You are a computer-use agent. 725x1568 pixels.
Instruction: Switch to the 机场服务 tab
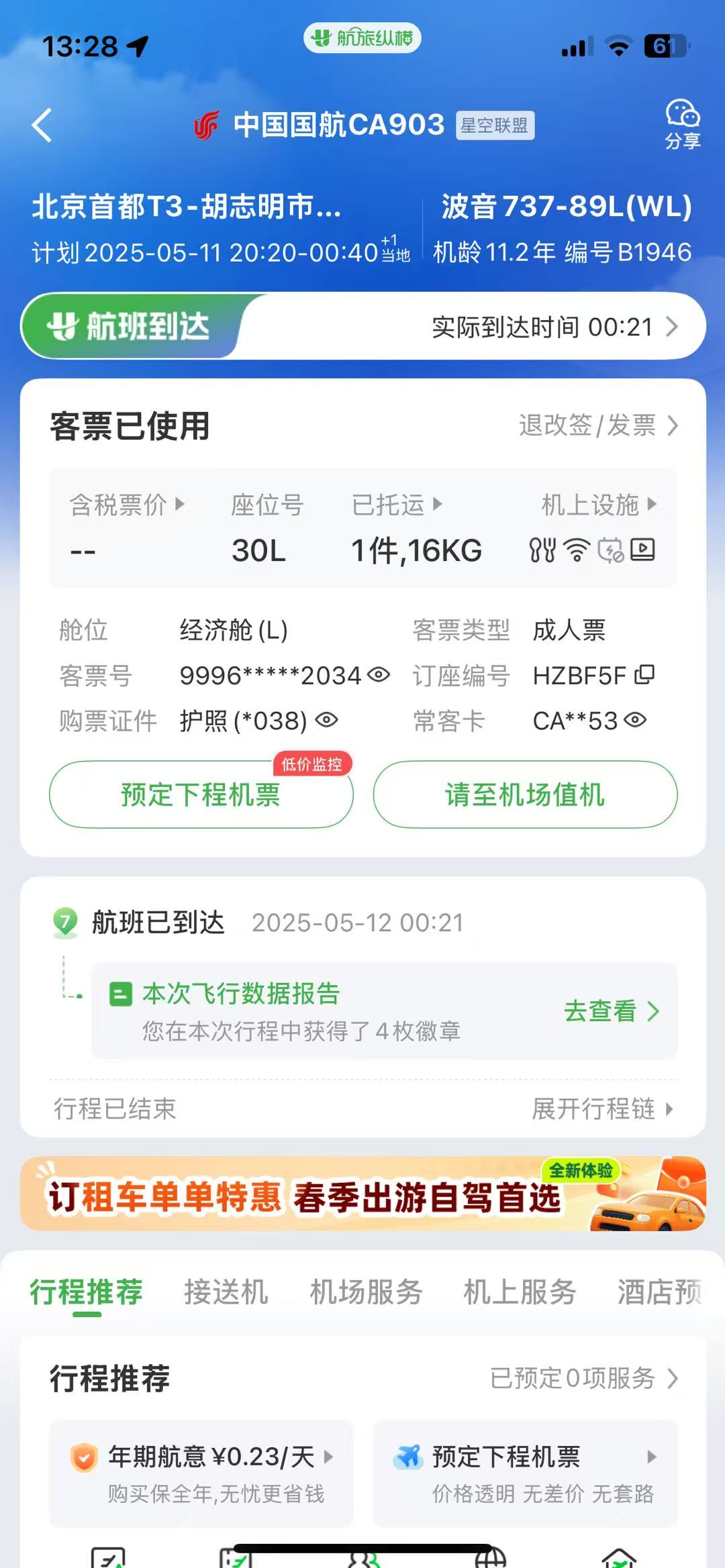pyautogui.click(x=366, y=1292)
